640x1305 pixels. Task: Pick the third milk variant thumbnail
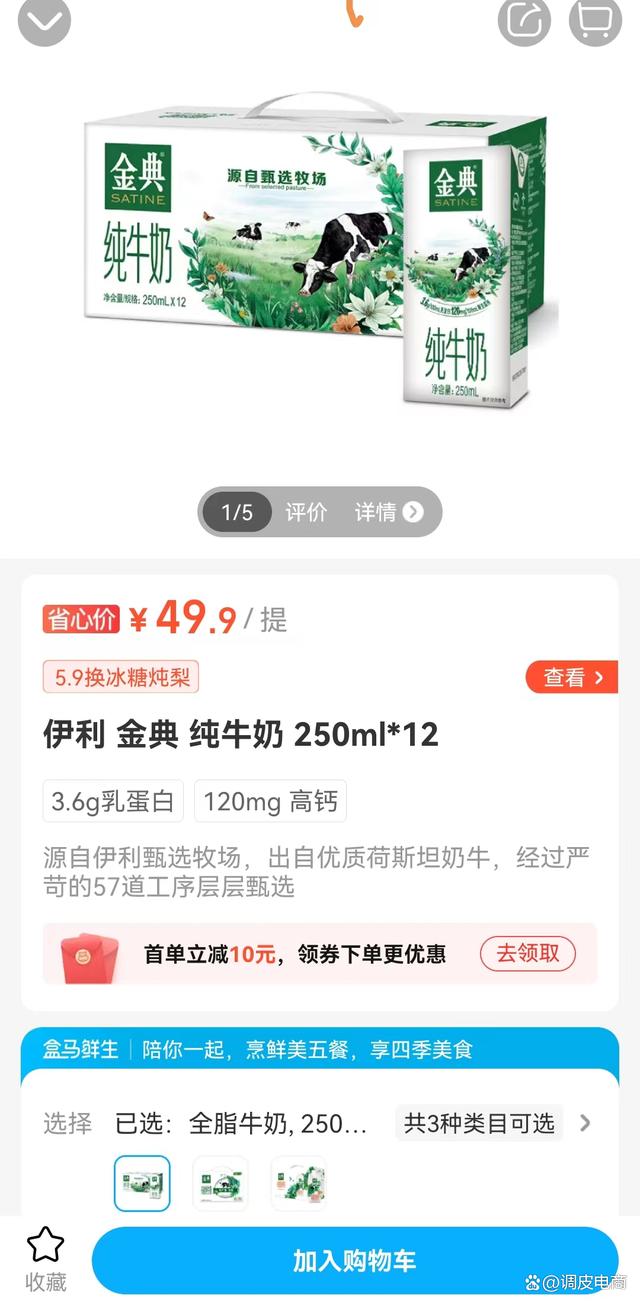tap(298, 1183)
